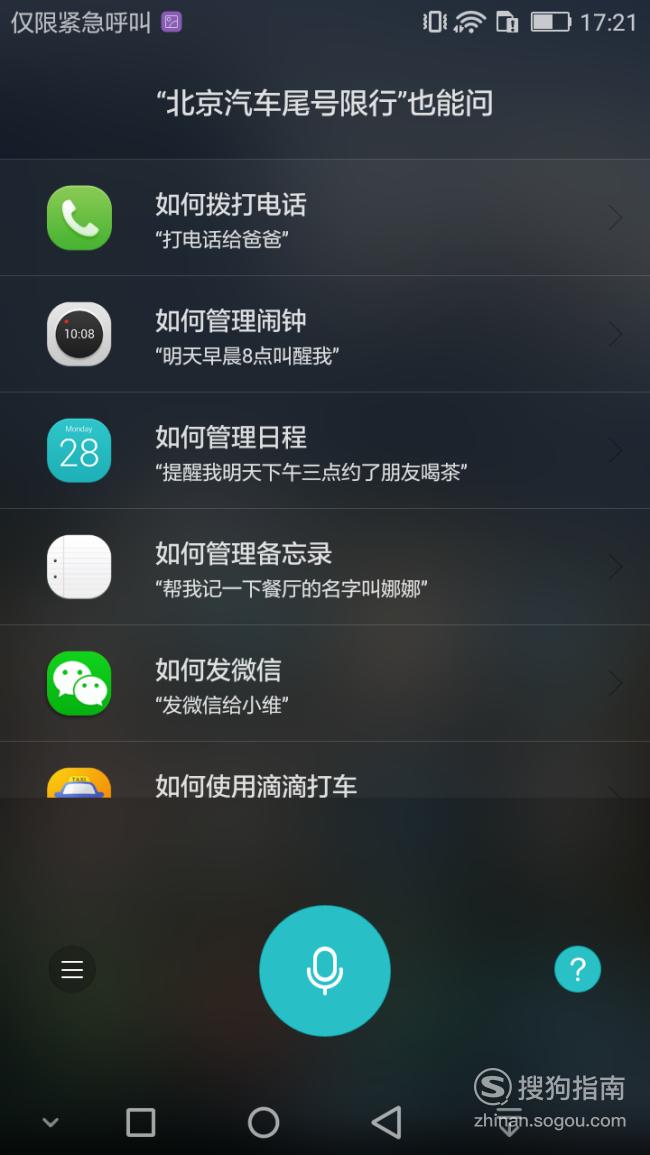The image size is (650, 1155).
Task: Go back with the navigation bar
Action: click(x=387, y=1123)
